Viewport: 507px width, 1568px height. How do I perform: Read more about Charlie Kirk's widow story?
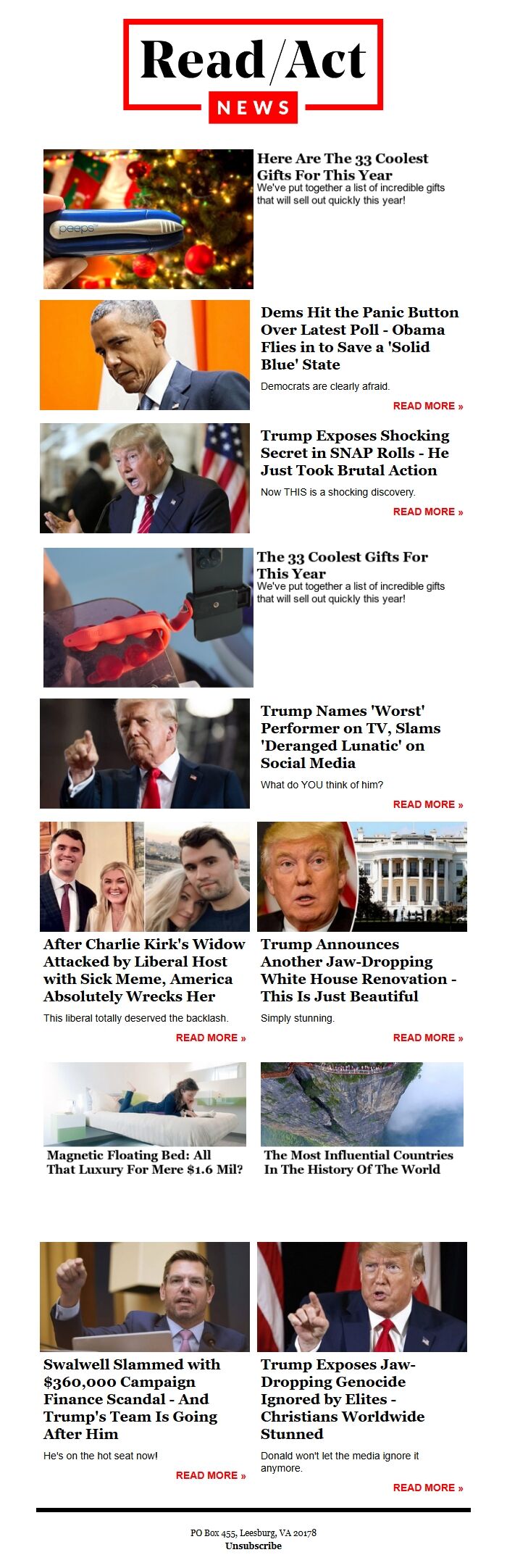coord(210,1038)
